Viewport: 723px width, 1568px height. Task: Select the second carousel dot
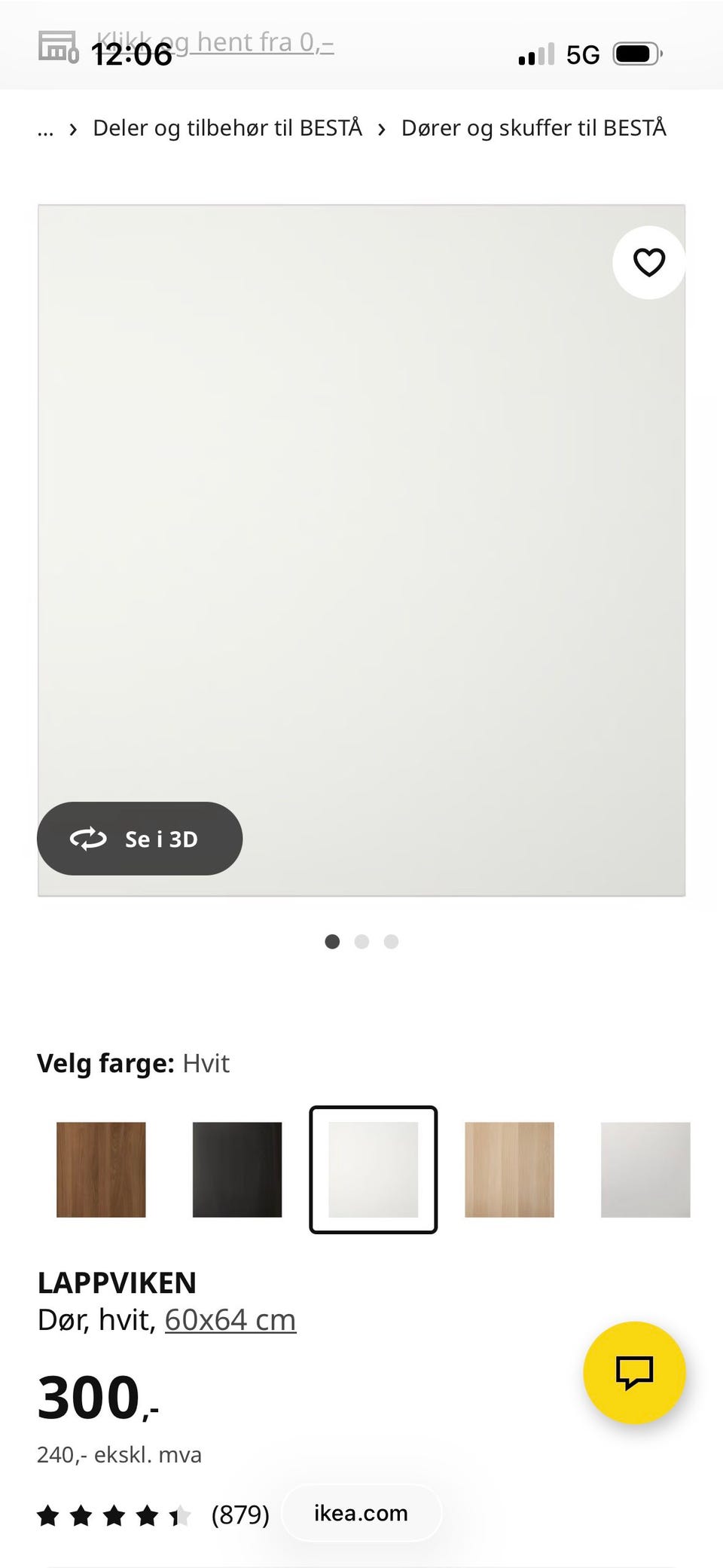pos(361,941)
